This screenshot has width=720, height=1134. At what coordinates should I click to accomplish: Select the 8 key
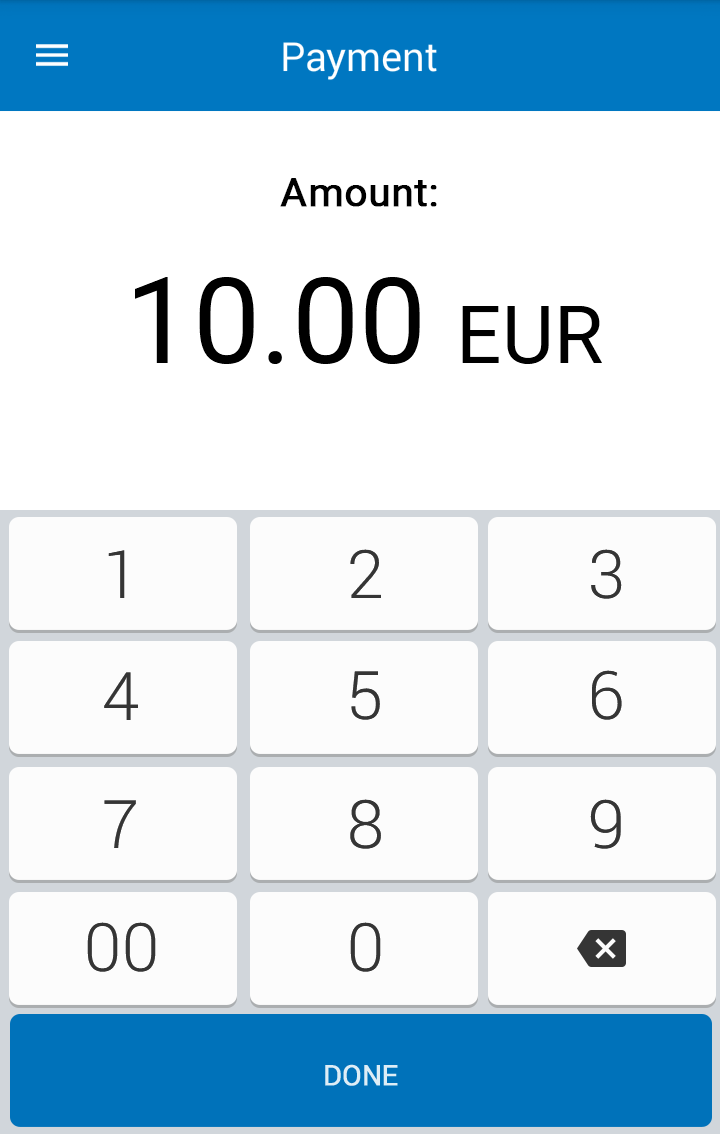tap(363, 823)
